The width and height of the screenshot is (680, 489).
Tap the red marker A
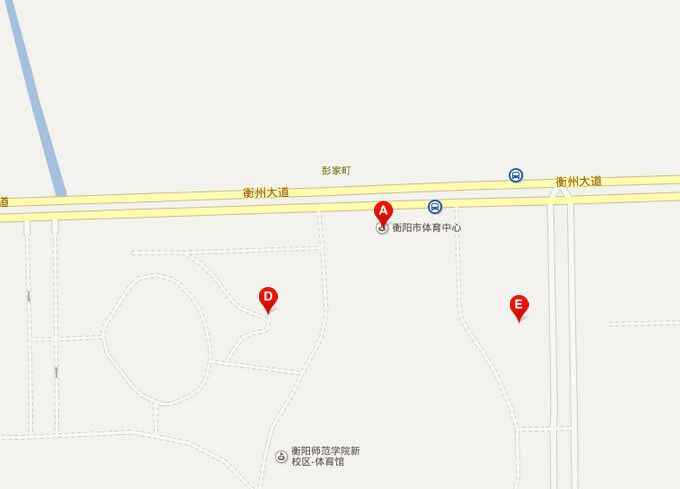[383, 212]
